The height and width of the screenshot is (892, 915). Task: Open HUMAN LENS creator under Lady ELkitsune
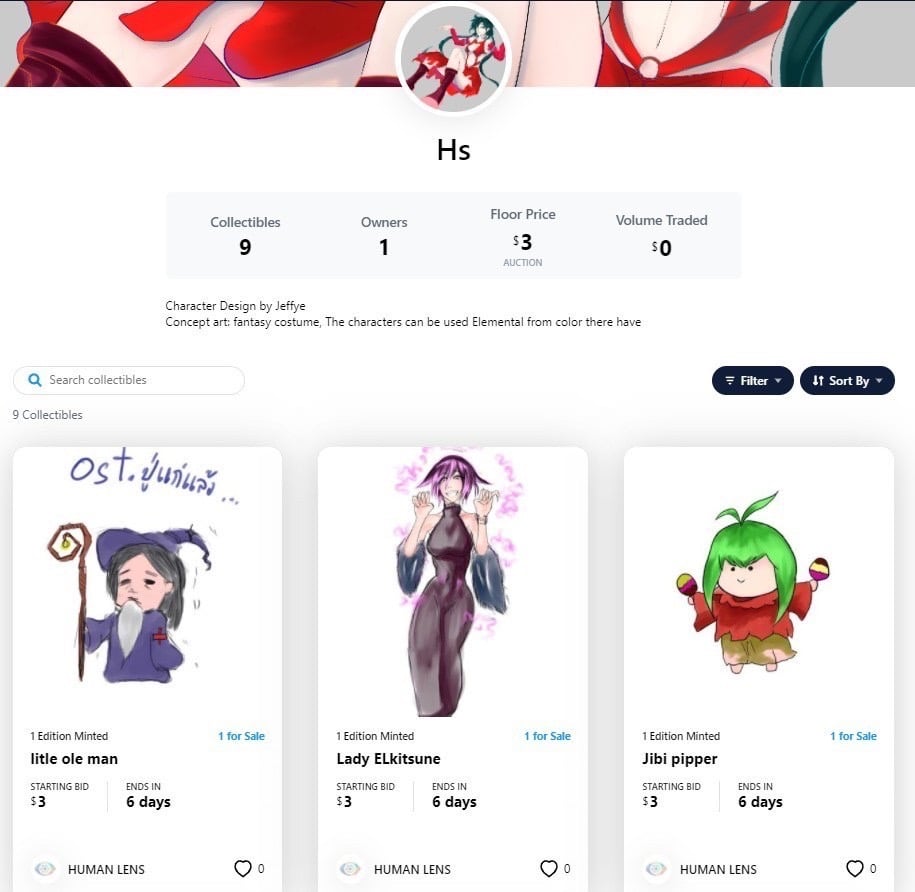point(412,870)
